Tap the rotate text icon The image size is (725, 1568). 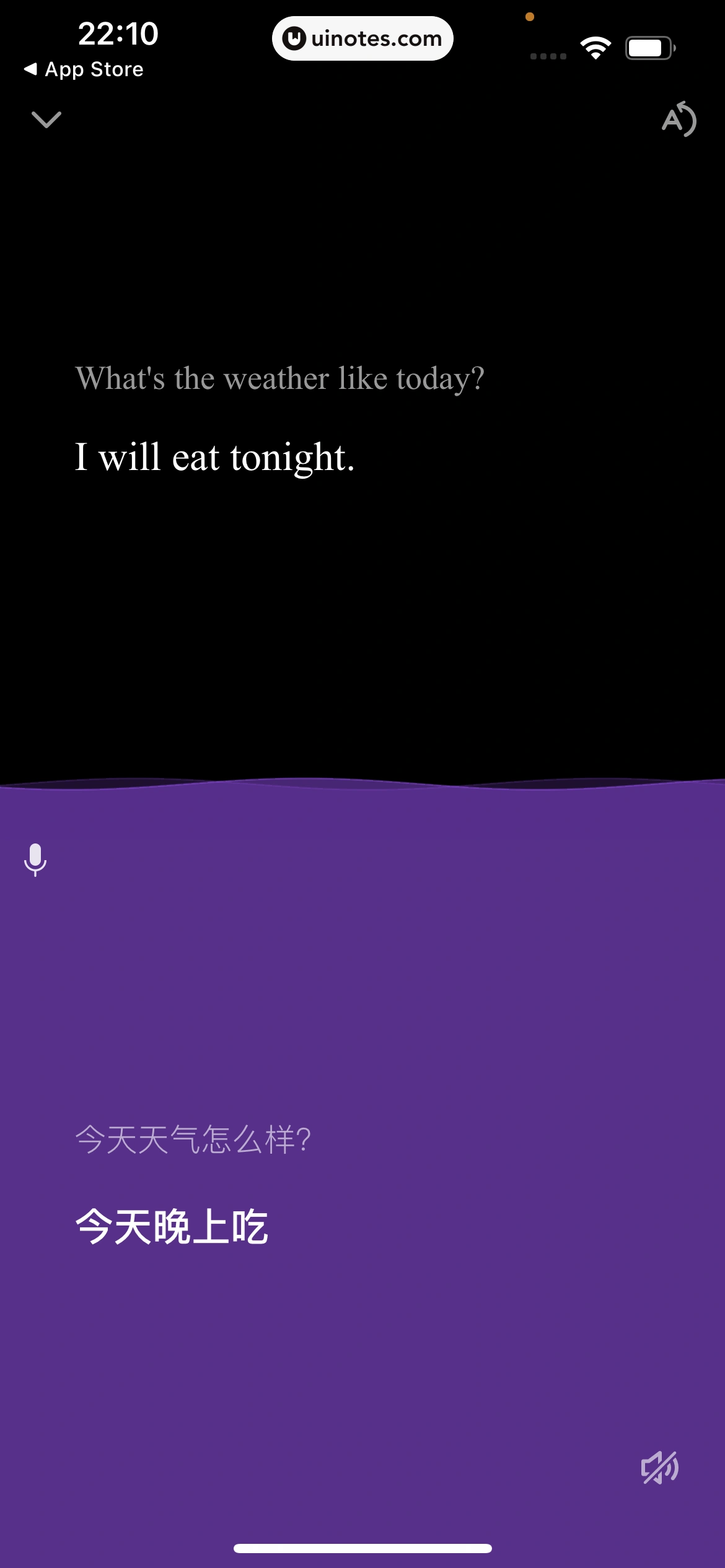(679, 120)
